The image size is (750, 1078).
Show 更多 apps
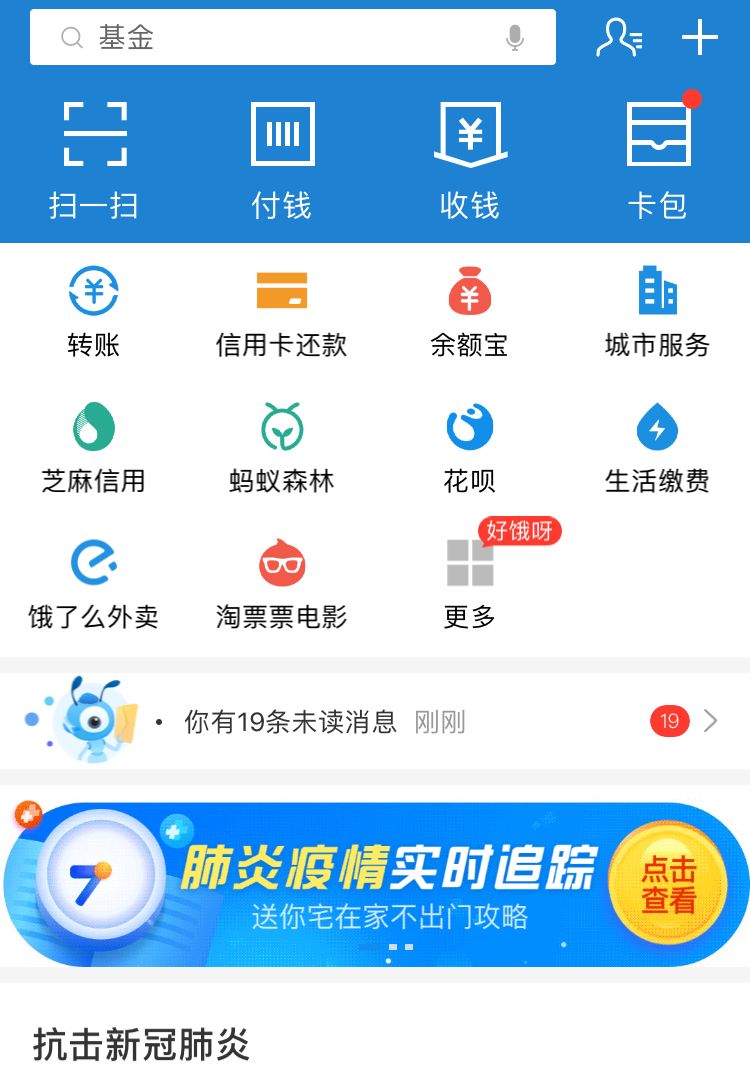click(x=470, y=584)
